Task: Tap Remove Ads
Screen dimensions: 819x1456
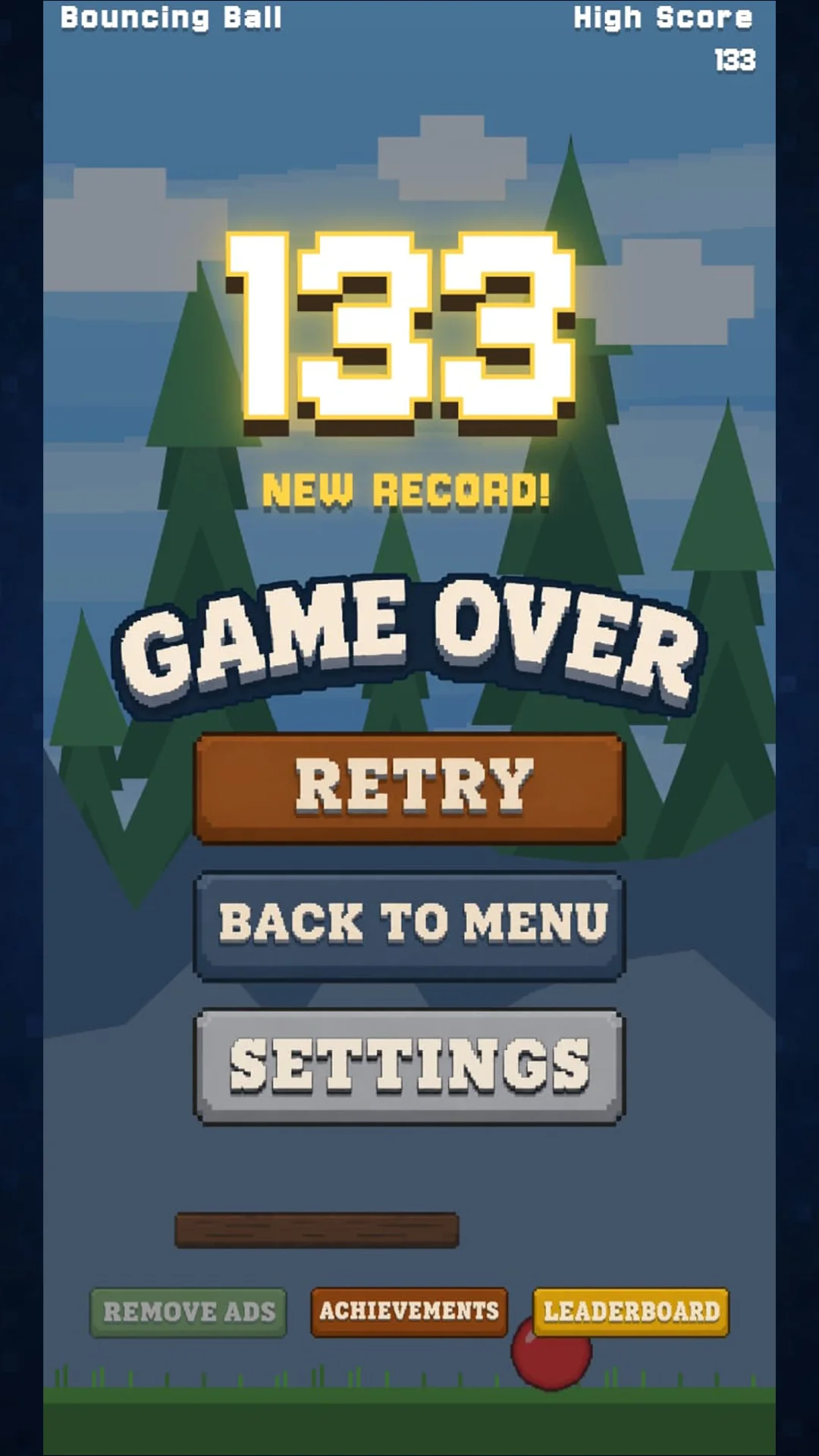Action: pos(188,1312)
